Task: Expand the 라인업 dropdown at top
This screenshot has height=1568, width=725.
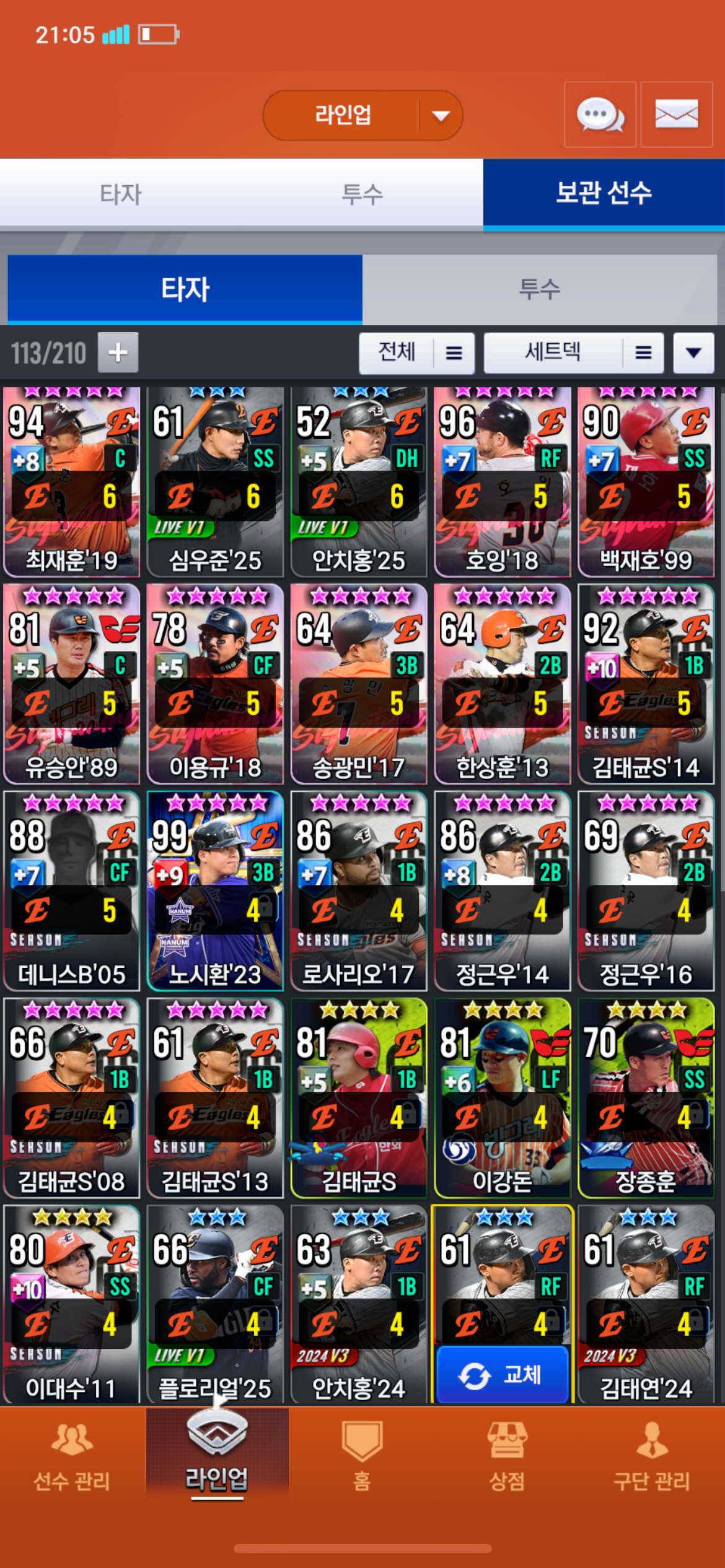Action: [x=362, y=115]
